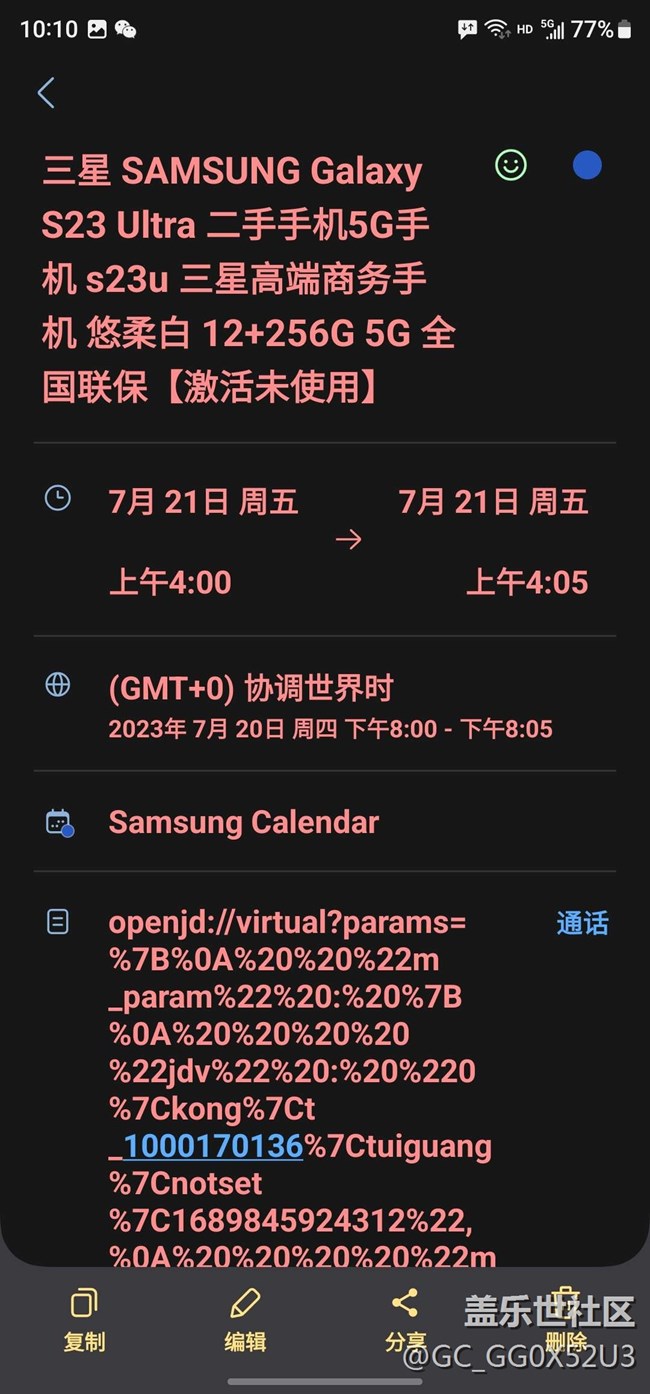Open the underlined number 1000170136
650x1394 pixels.
[x=213, y=1146]
